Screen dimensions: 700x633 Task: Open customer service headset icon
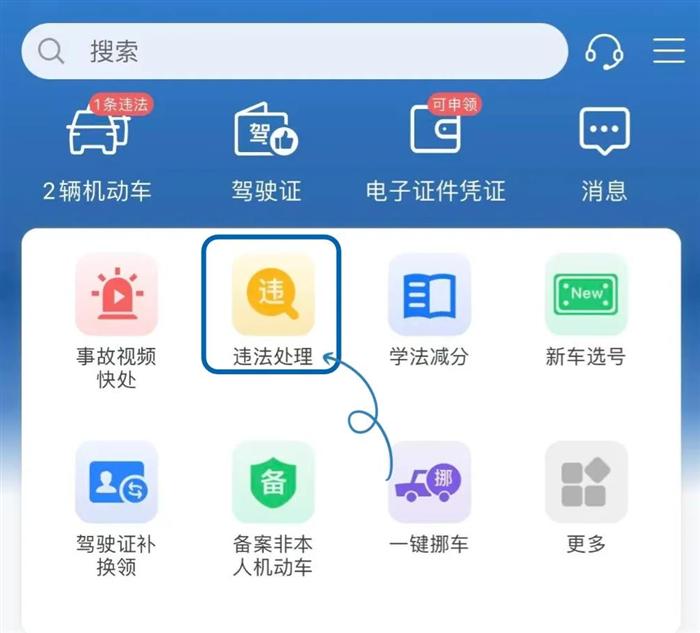604,51
